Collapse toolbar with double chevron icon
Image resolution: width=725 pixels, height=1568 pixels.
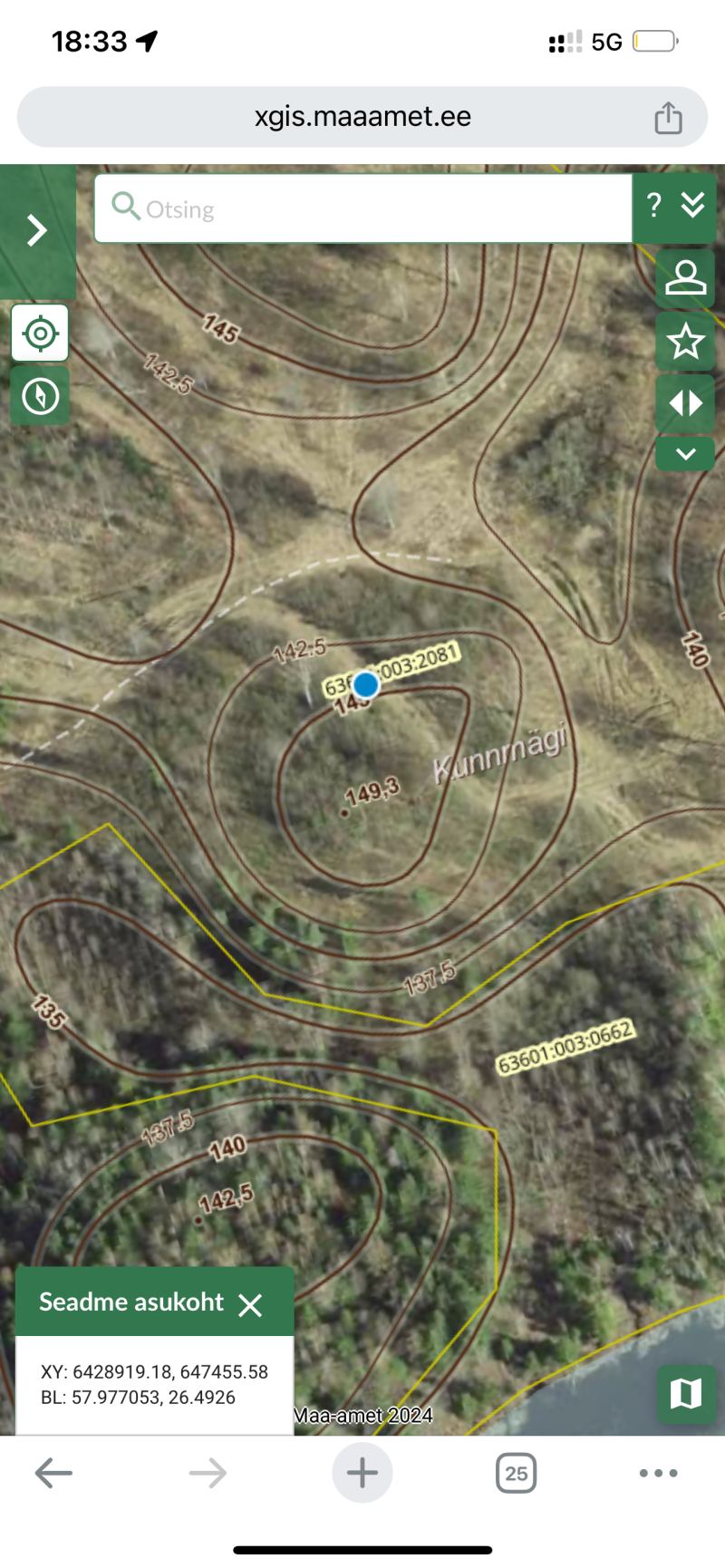coord(693,206)
